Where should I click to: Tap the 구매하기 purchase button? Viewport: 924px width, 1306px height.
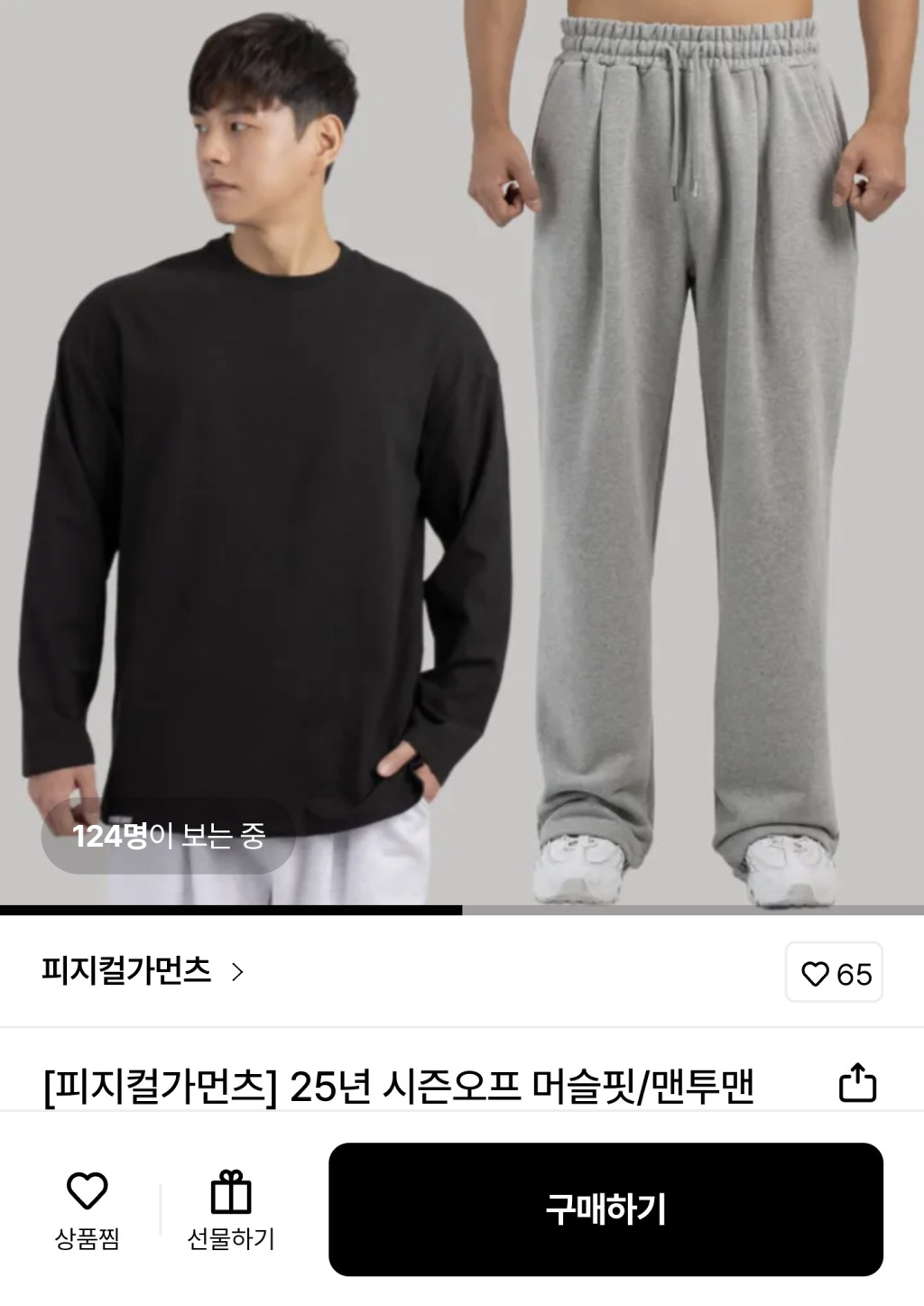pos(605,1209)
